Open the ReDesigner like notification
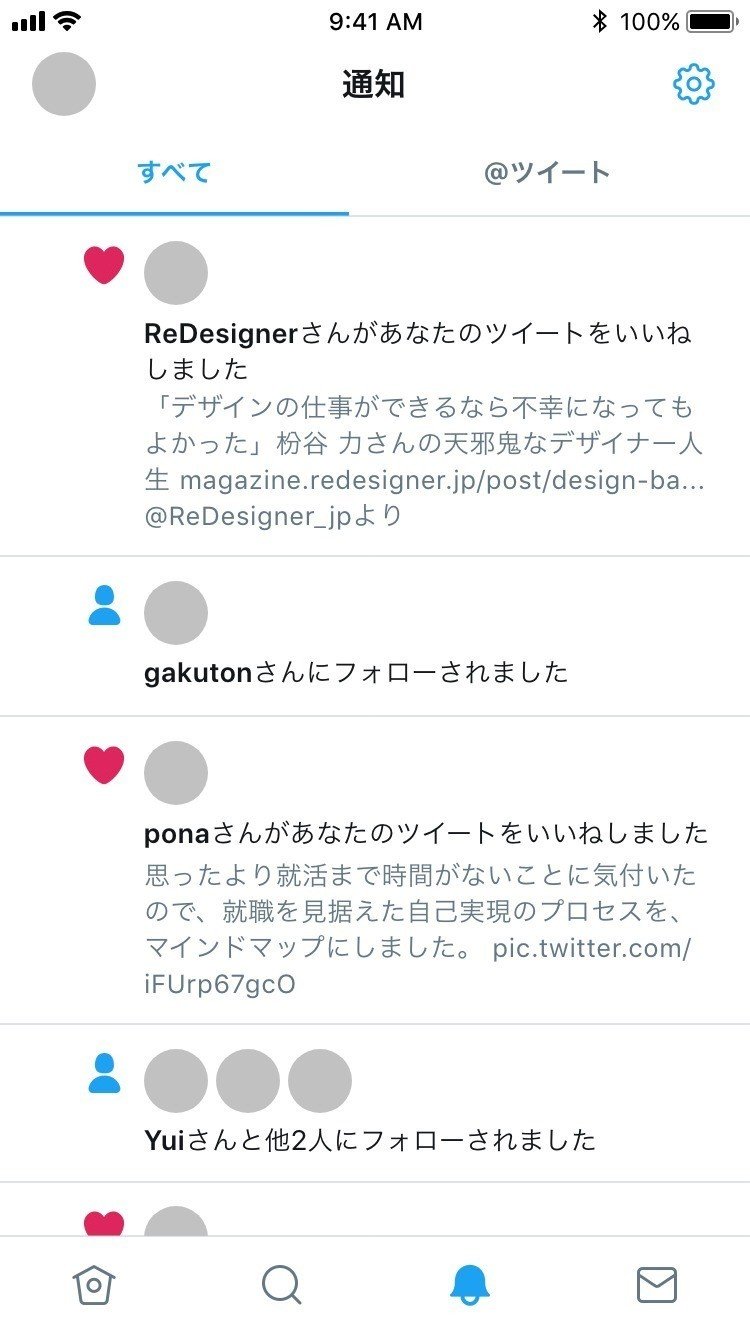Image resolution: width=750 pixels, height=1334 pixels. click(x=375, y=387)
